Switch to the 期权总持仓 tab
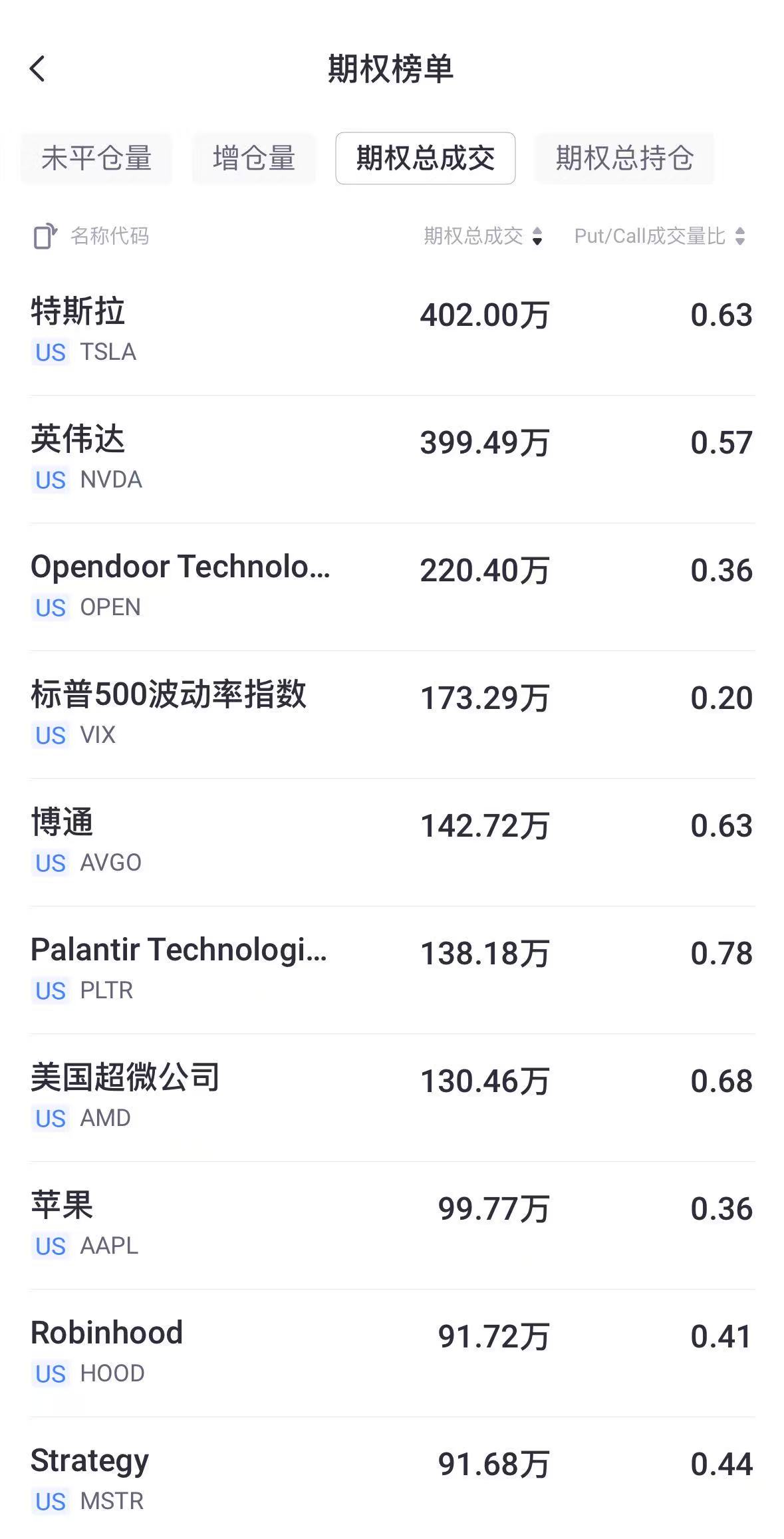Image resolution: width=784 pixels, height=1539 pixels. coord(624,158)
